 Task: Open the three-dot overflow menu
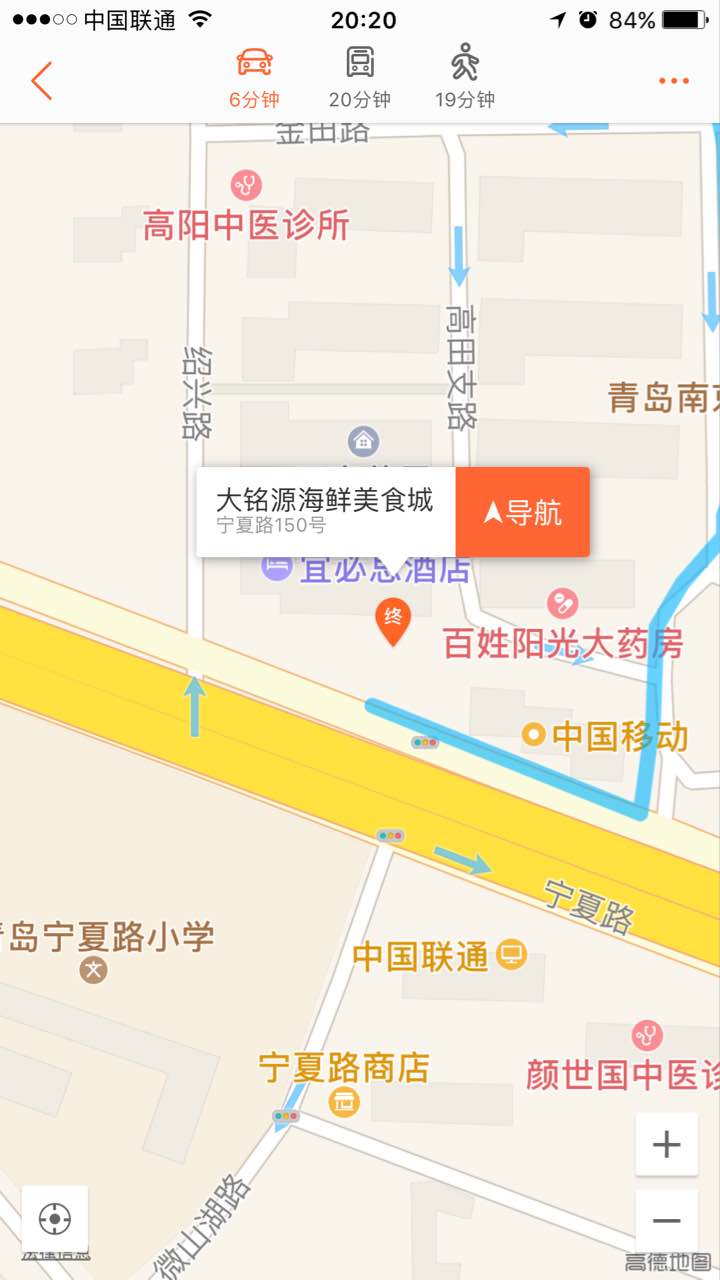click(x=674, y=81)
